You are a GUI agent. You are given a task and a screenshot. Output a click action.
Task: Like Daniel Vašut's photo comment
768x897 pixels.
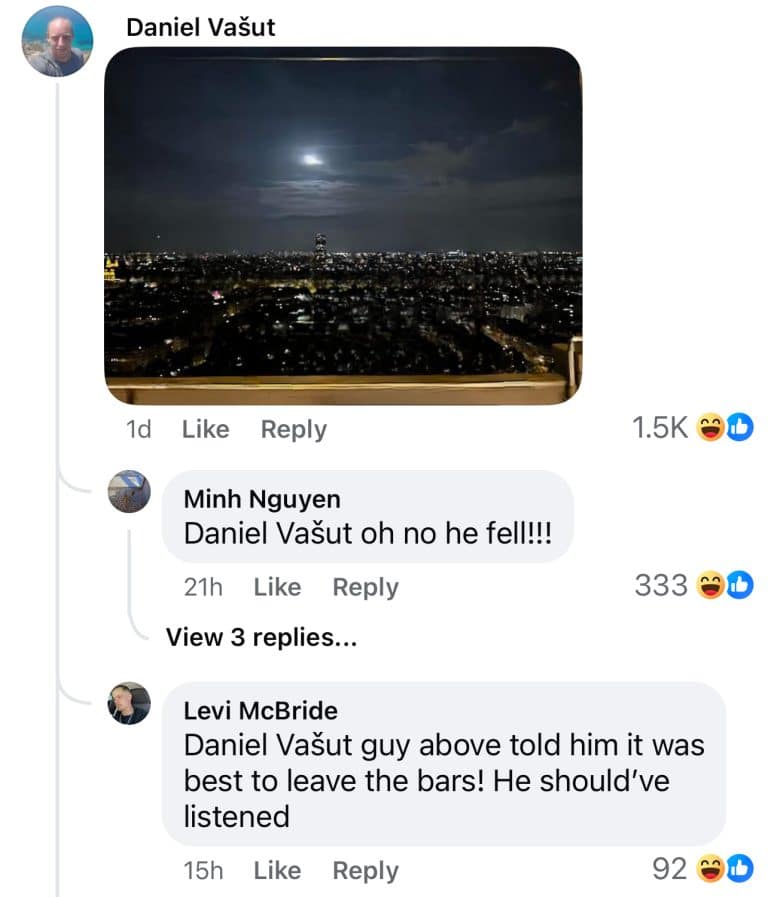point(204,428)
